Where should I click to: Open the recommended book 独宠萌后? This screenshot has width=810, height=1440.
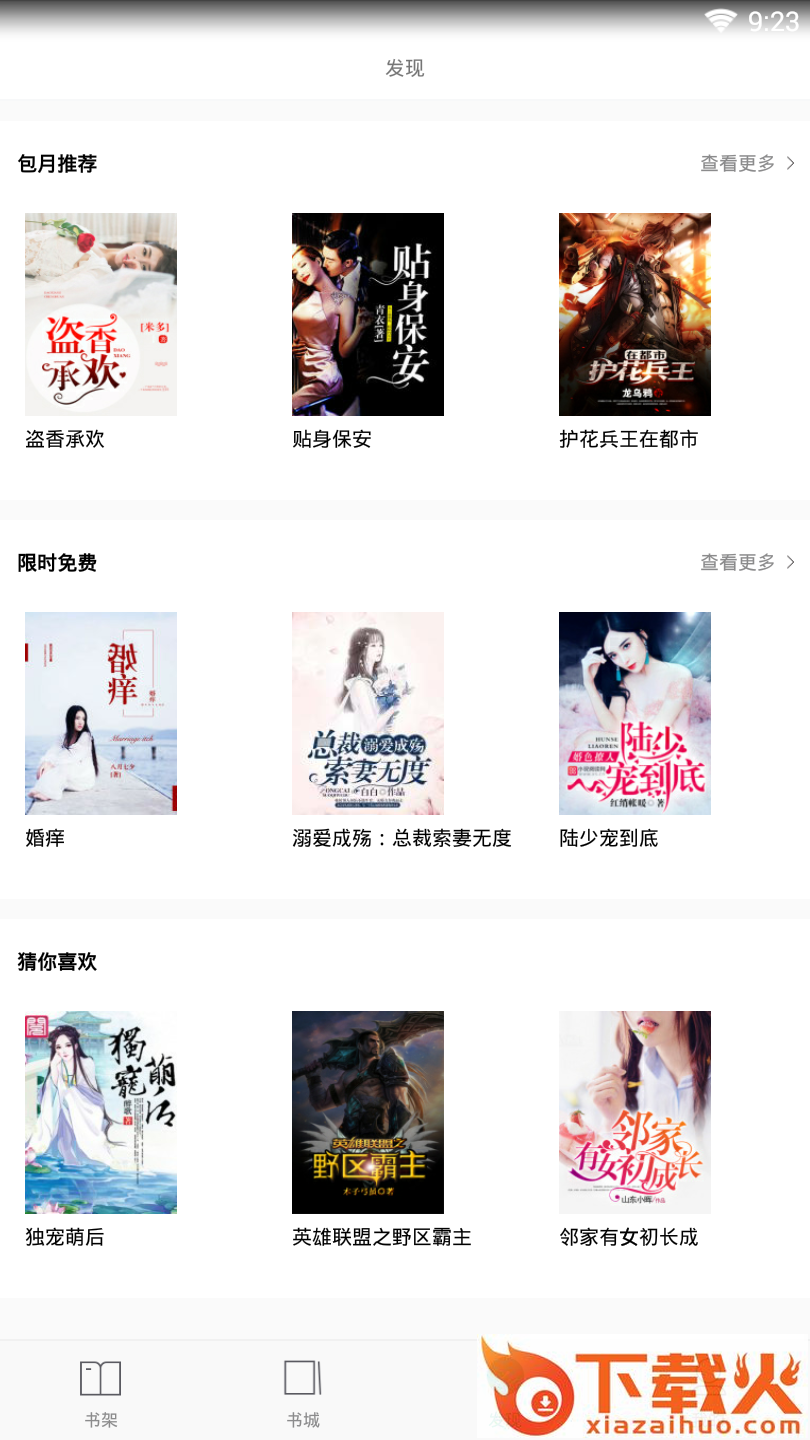tap(101, 1112)
